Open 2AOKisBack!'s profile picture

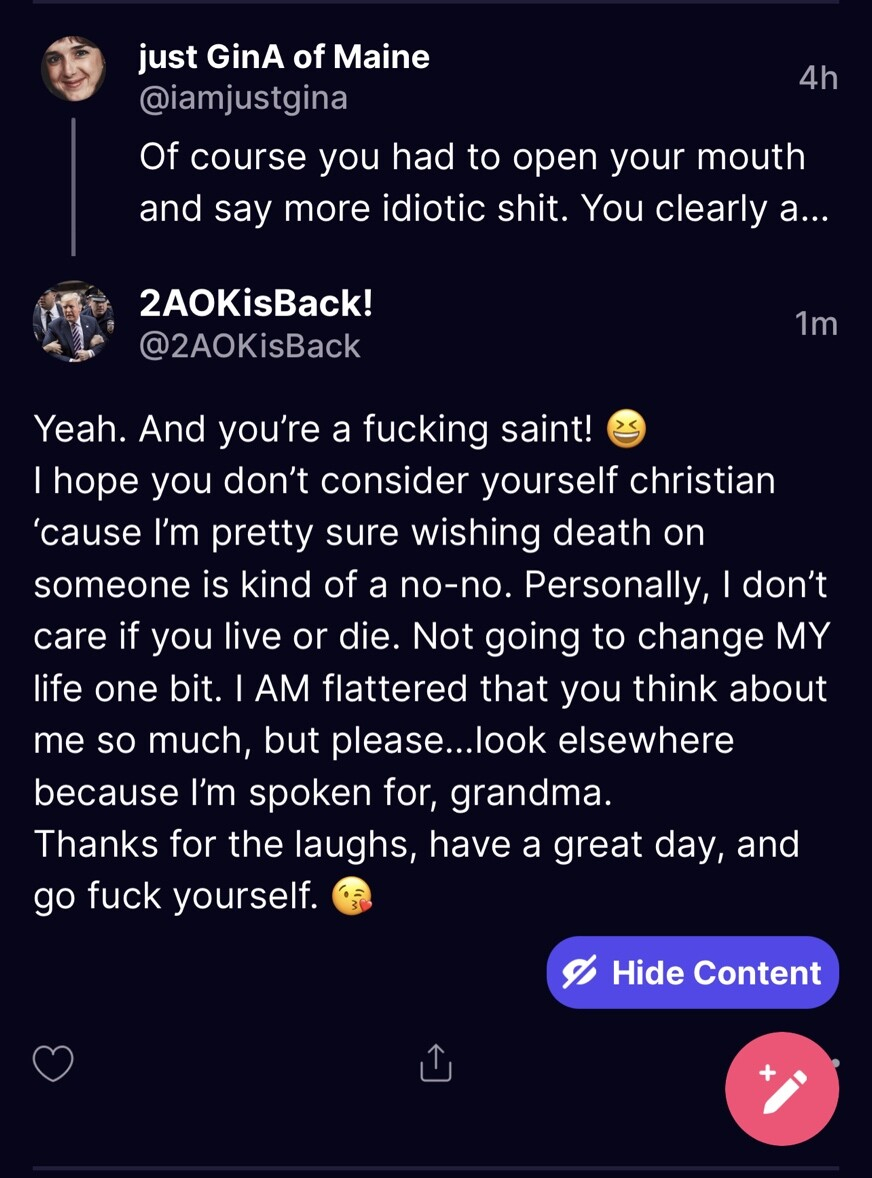click(x=73, y=321)
